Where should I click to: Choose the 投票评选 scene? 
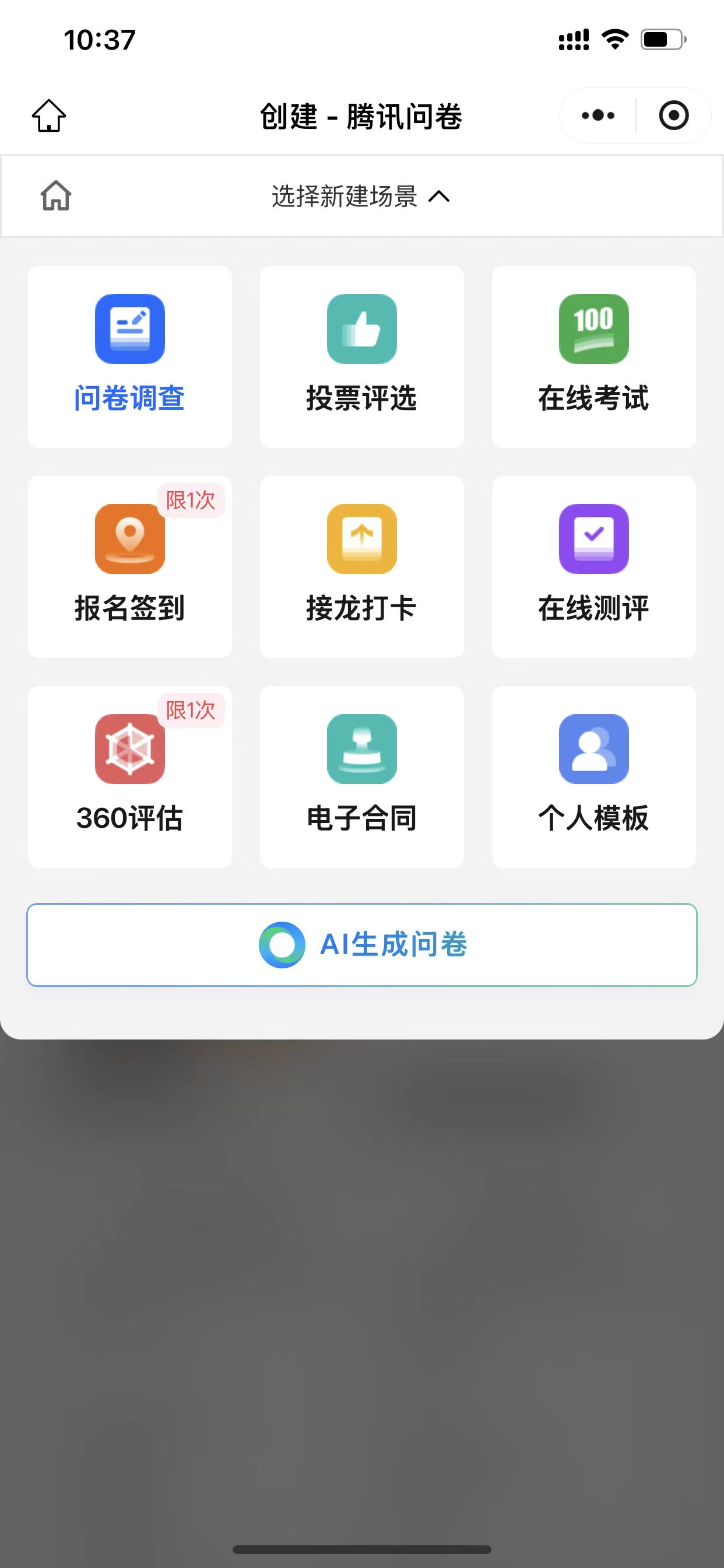click(361, 356)
